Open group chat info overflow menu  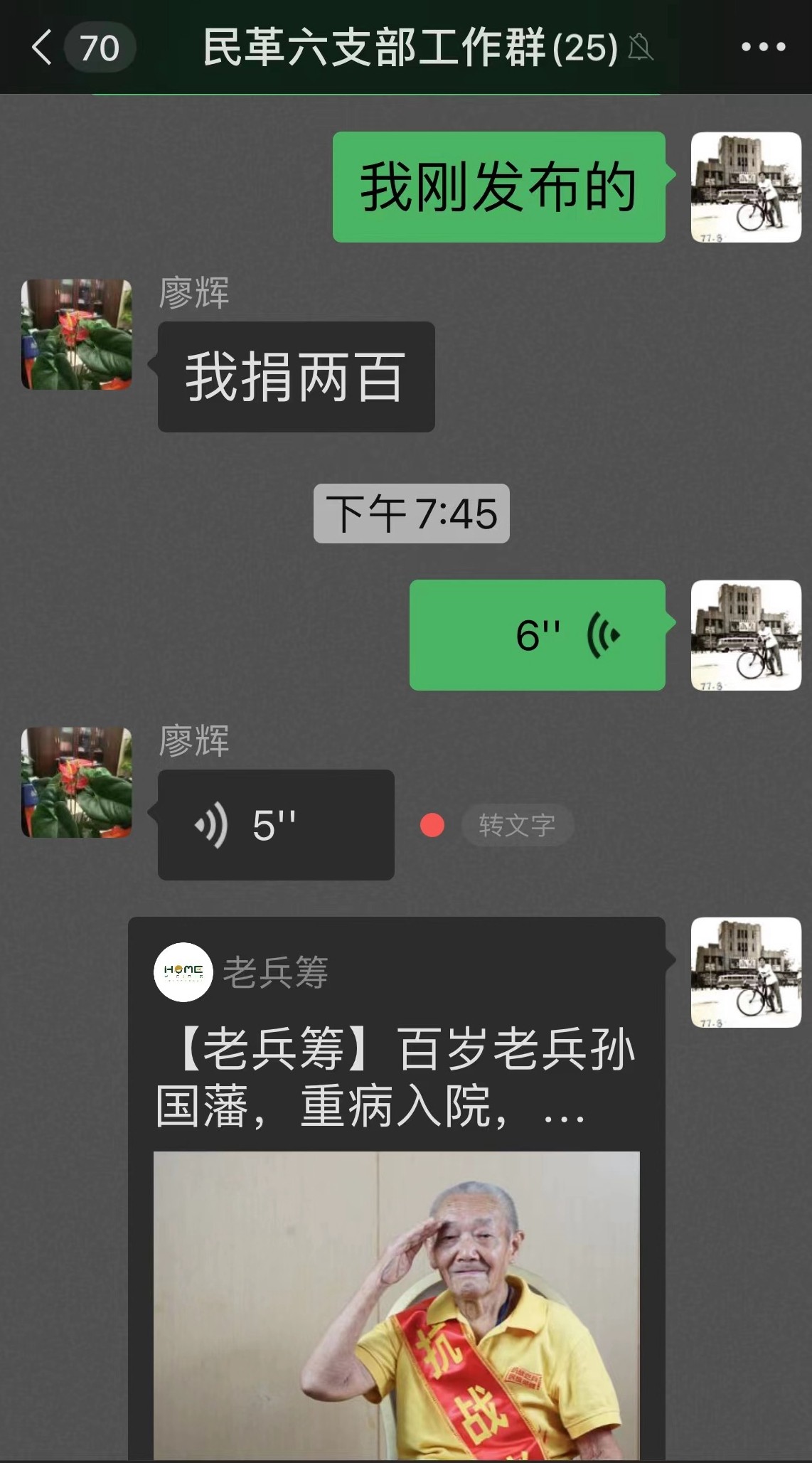763,48
